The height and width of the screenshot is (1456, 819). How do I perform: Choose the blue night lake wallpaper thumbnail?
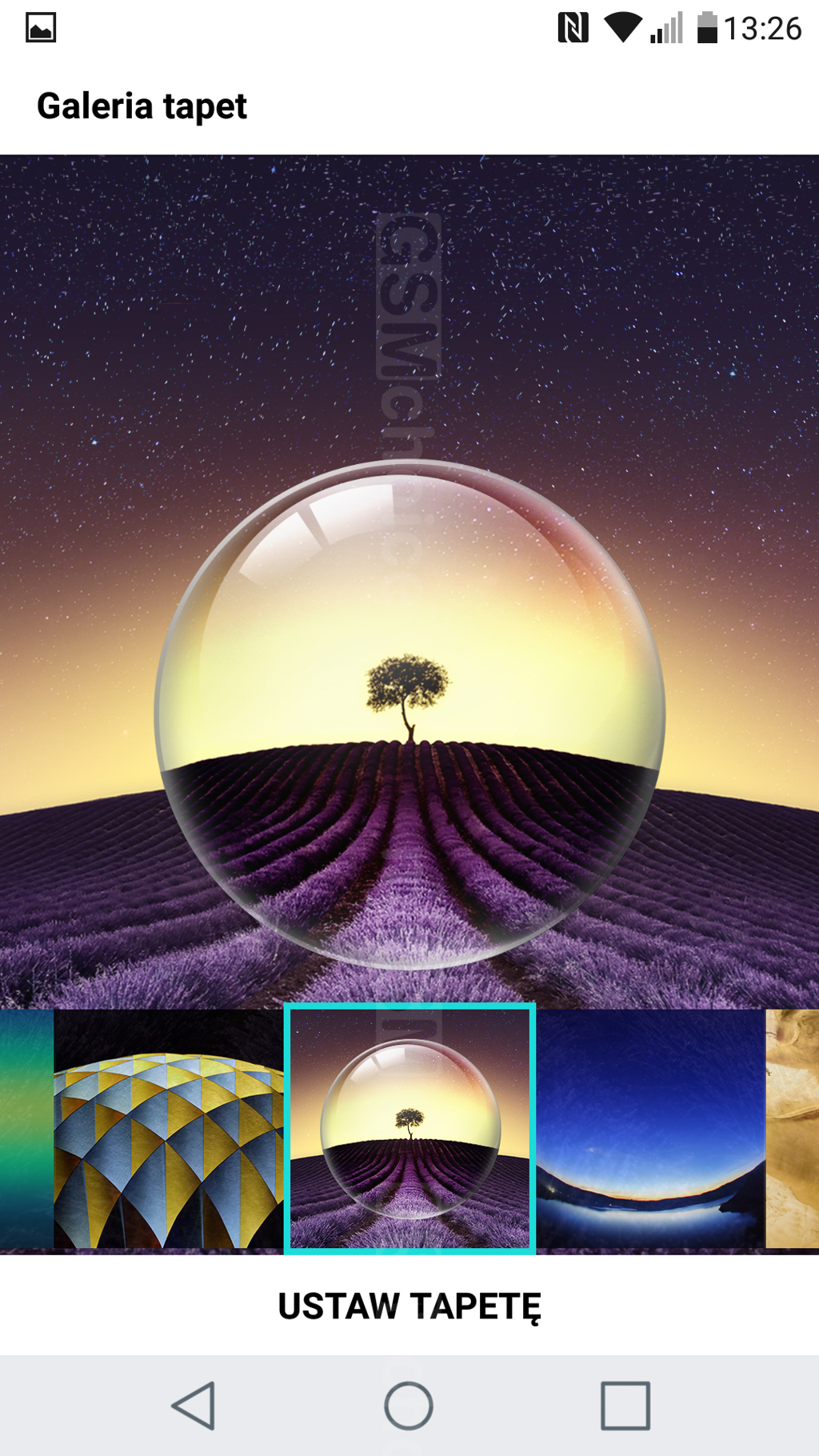(x=650, y=1129)
